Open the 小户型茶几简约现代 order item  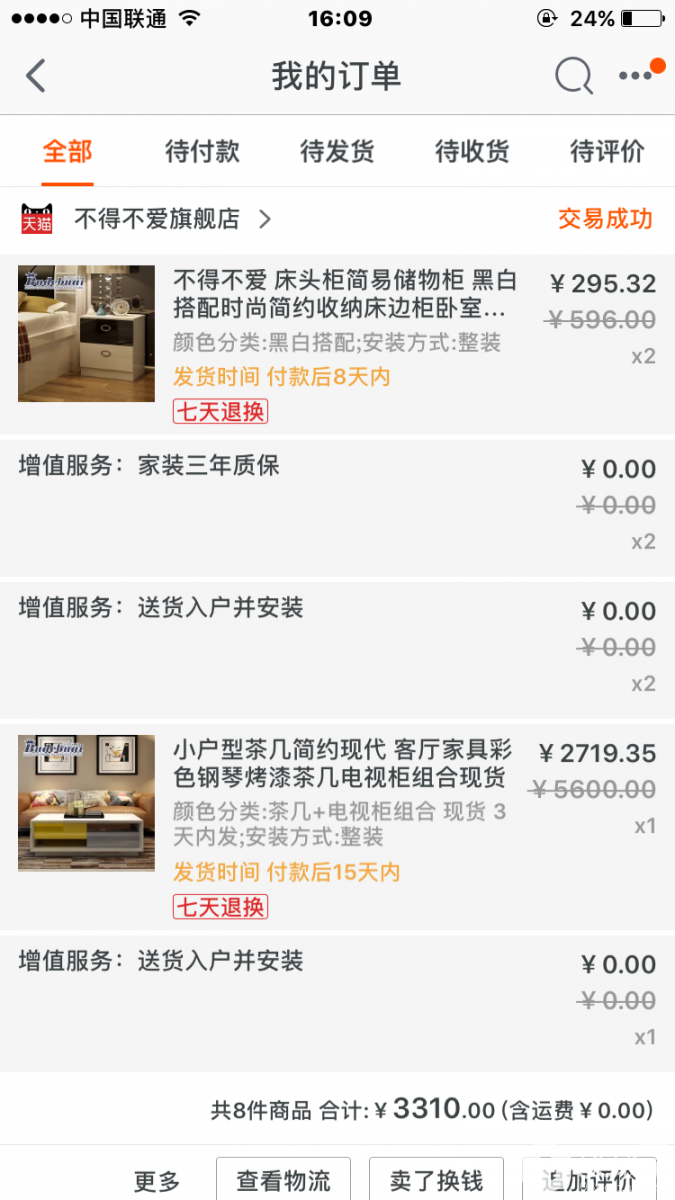pyautogui.click(x=340, y=763)
